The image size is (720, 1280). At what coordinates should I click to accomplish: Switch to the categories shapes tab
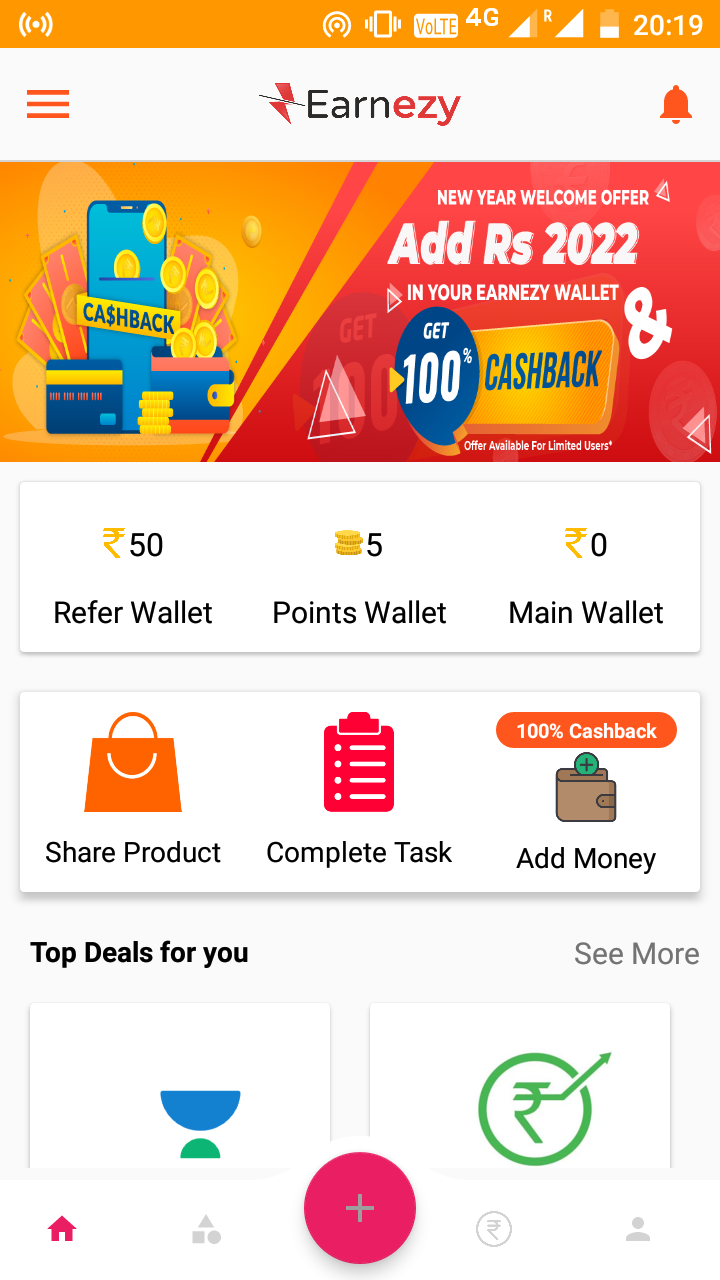[x=206, y=1230]
